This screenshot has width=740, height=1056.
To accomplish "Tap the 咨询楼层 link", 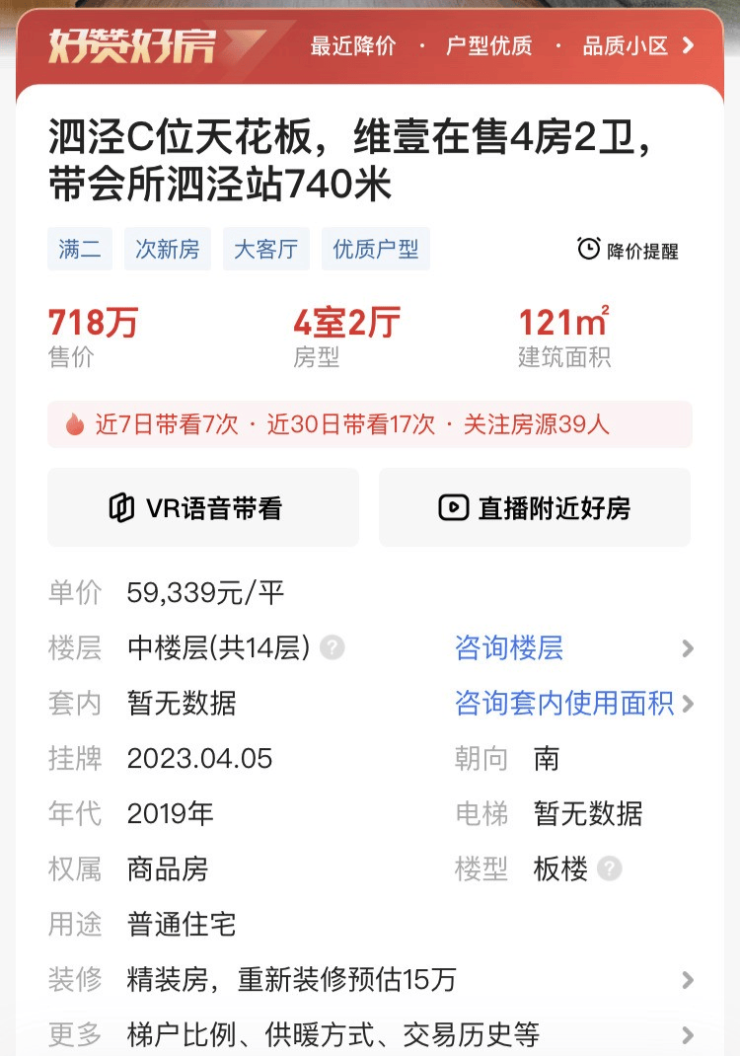I will click(509, 648).
